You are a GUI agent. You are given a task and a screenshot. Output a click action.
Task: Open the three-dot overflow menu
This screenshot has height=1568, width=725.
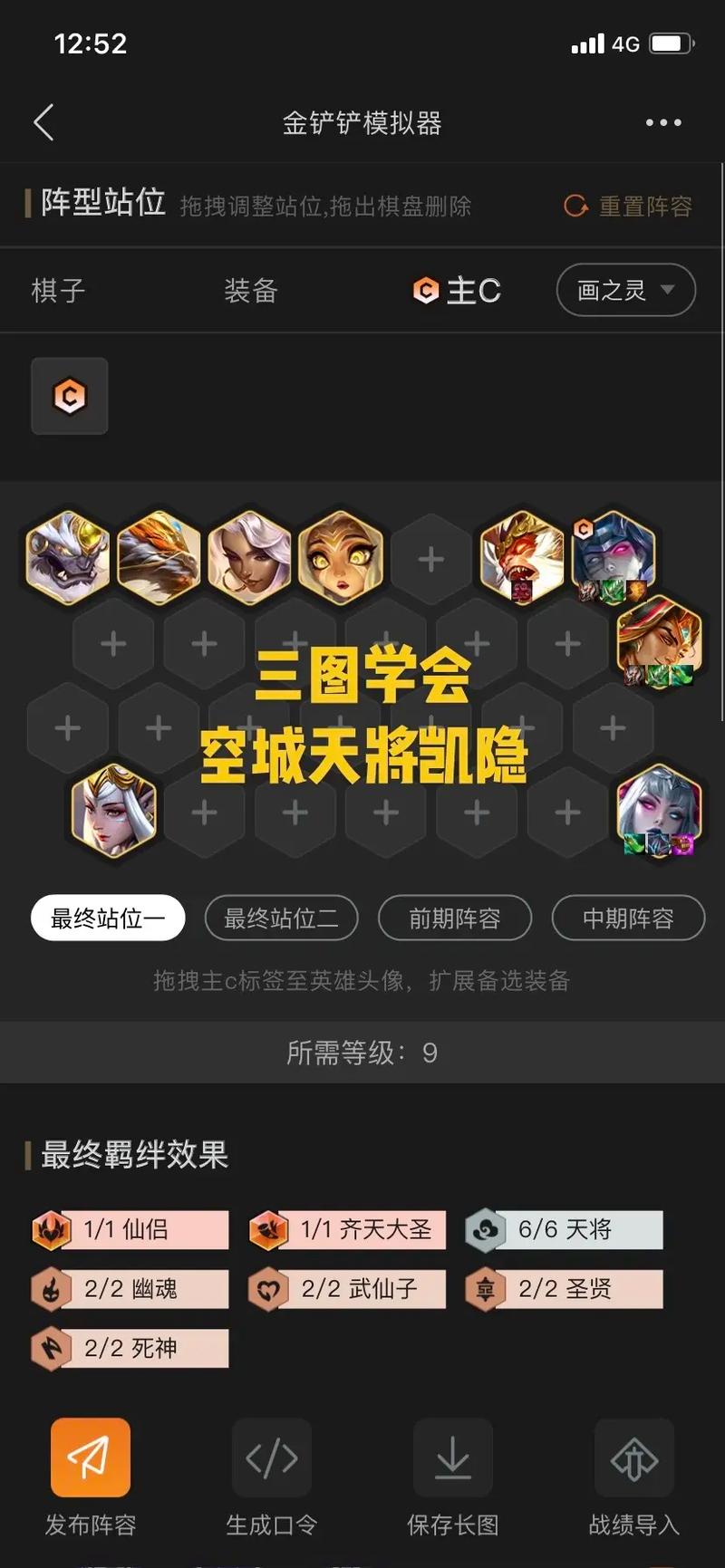pos(663,122)
